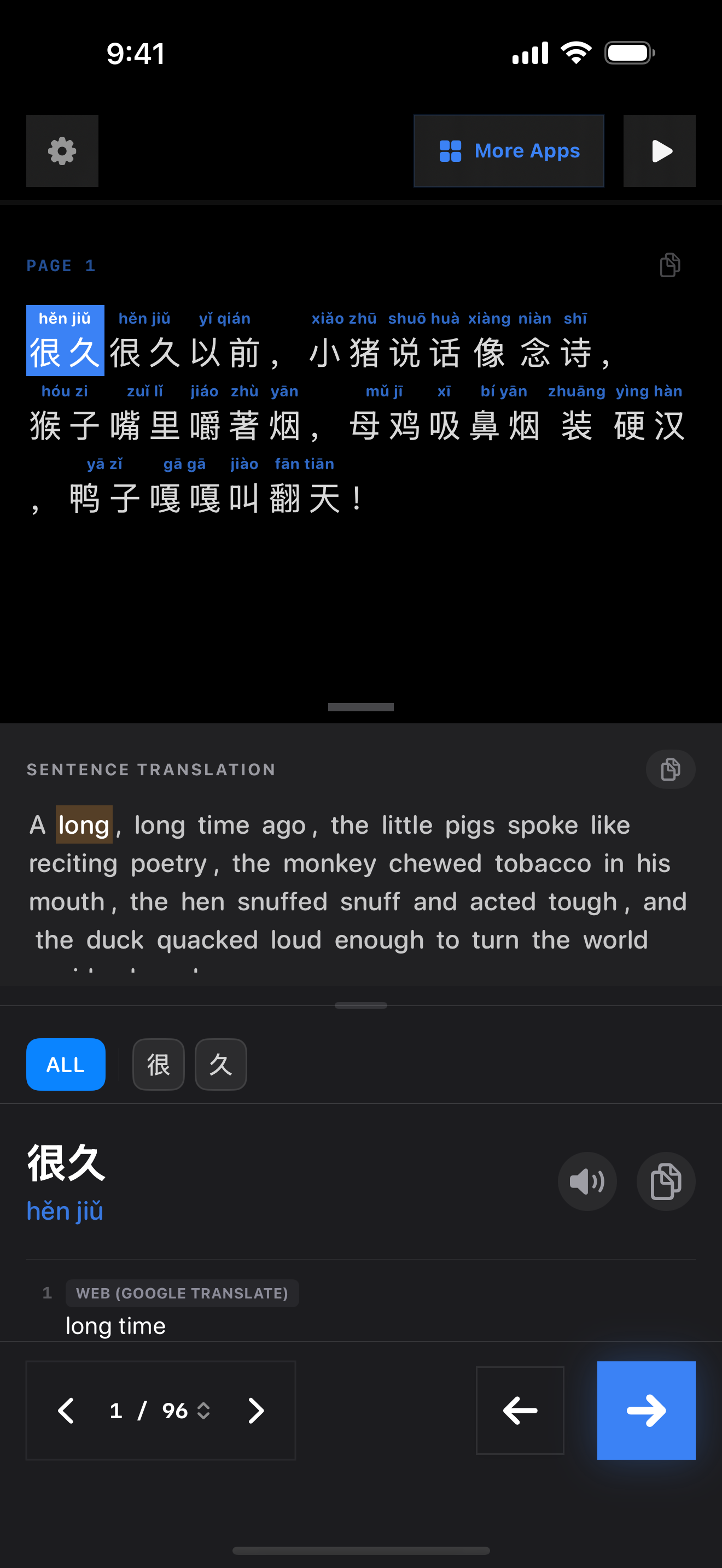722x1568 pixels.
Task: Go to the previous page chevron
Action: pyautogui.click(x=66, y=1411)
